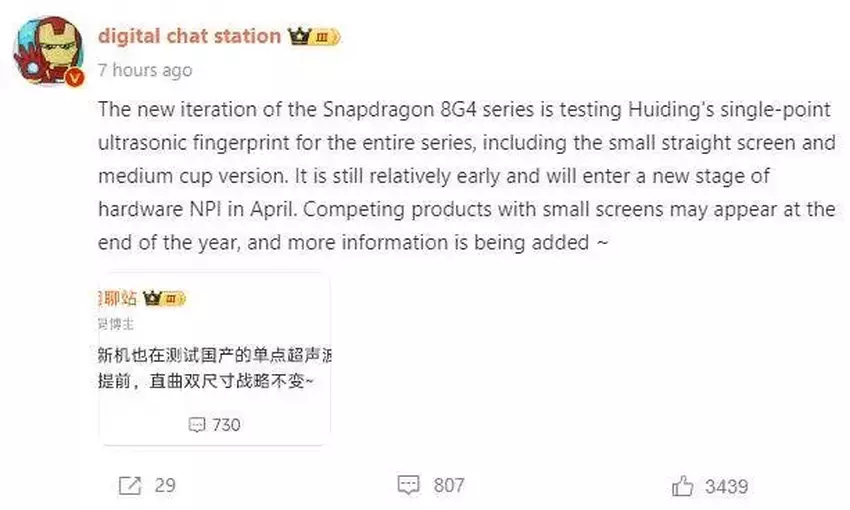Open the 807 comments on this post
This screenshot has height=510, width=850.
point(409,486)
